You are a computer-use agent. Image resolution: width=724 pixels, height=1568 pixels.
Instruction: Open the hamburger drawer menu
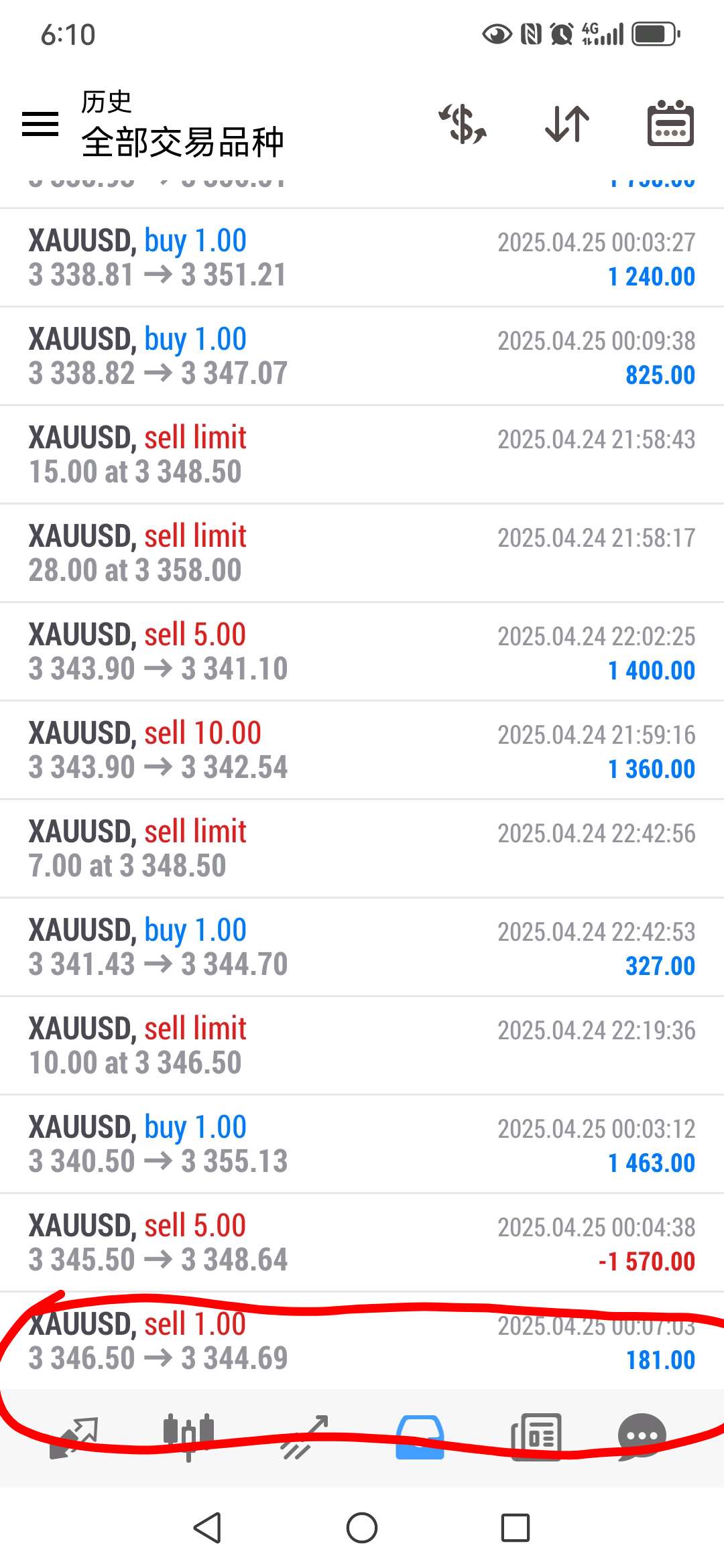pos(40,124)
